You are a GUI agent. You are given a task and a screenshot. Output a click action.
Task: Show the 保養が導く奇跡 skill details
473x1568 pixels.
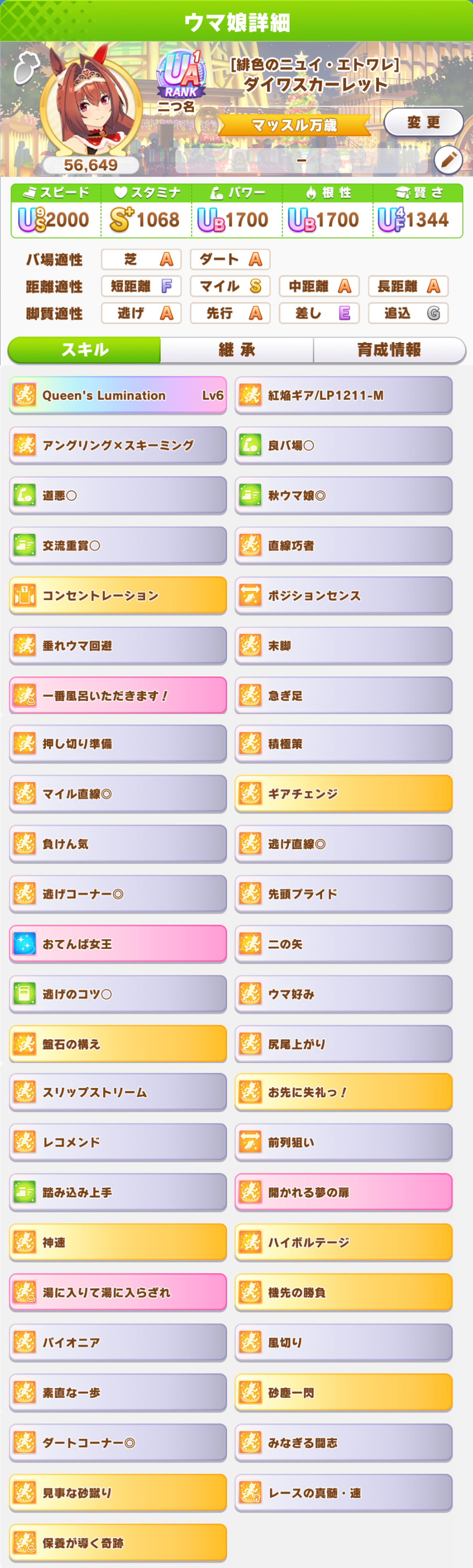point(118,1542)
